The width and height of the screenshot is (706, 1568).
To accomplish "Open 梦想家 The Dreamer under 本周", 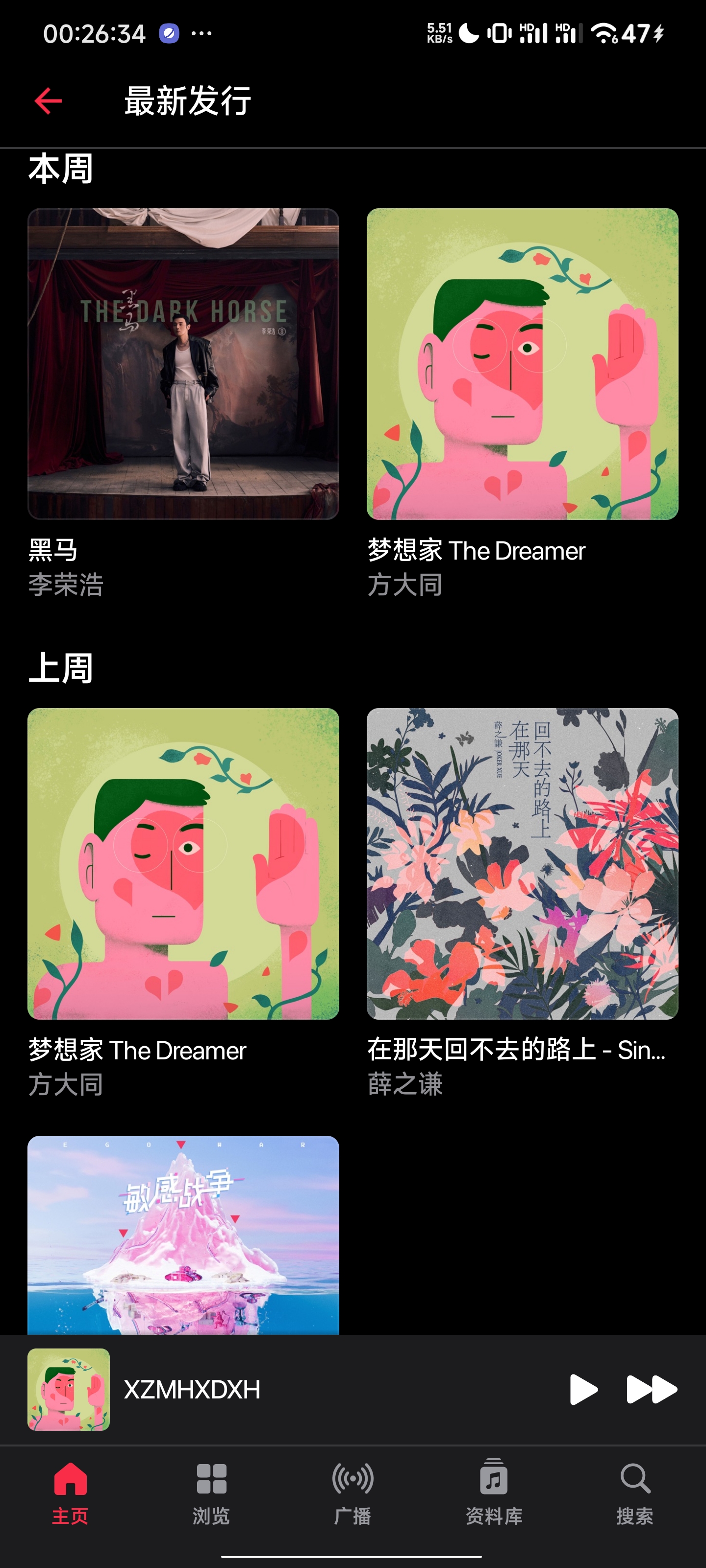I will 522,364.
